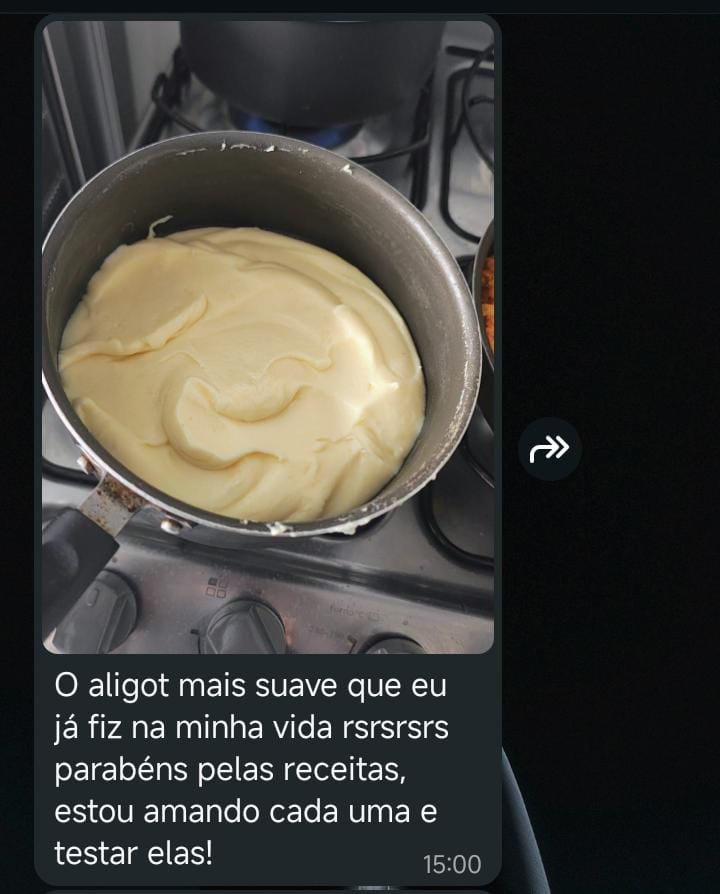Forward the aligot photo message

pyautogui.click(x=549, y=449)
